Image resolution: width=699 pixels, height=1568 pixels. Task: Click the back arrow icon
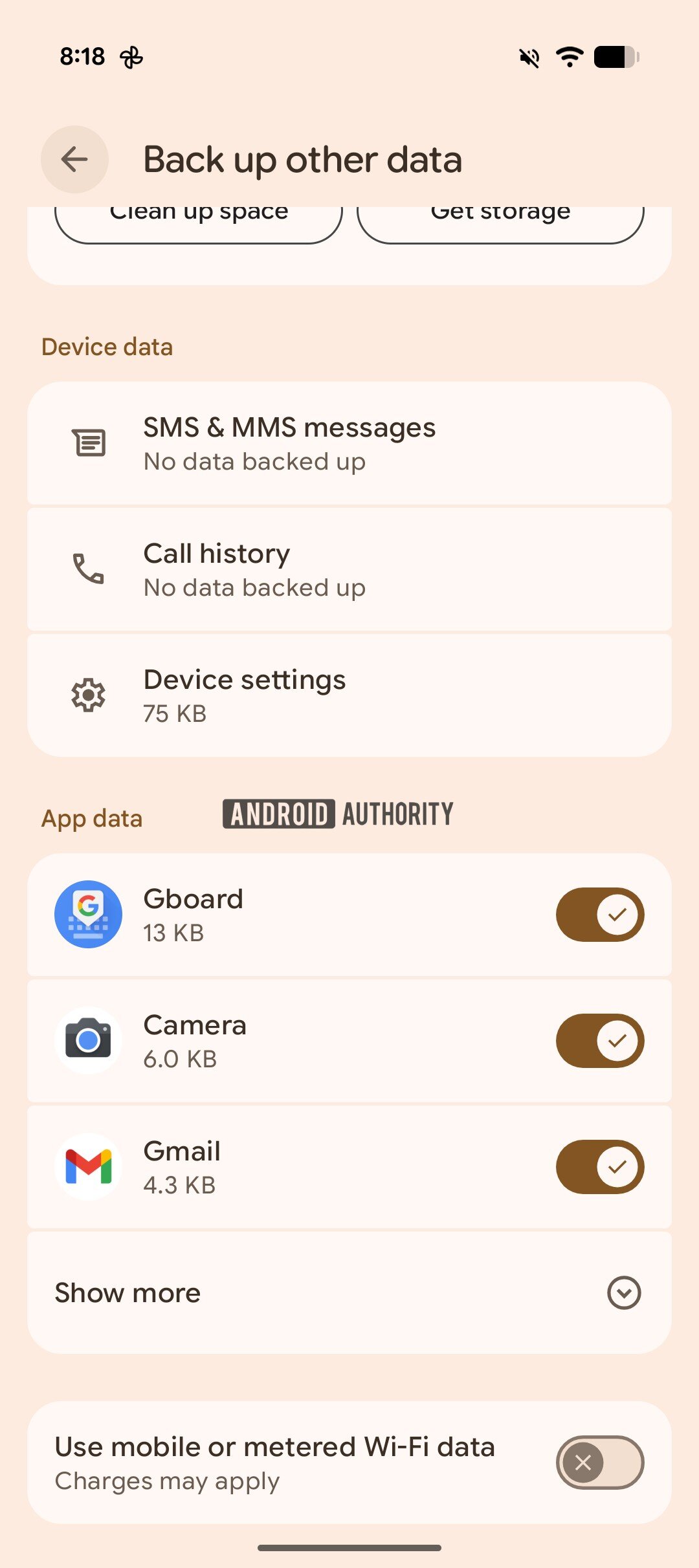74,160
